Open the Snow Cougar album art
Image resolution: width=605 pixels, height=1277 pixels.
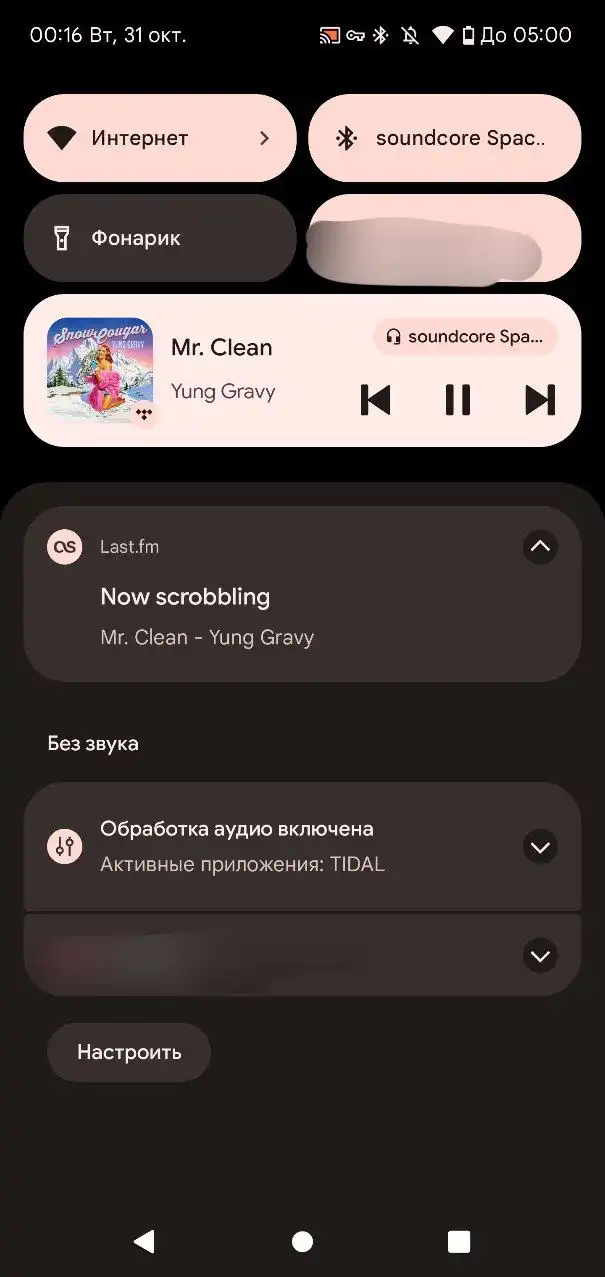click(x=100, y=369)
